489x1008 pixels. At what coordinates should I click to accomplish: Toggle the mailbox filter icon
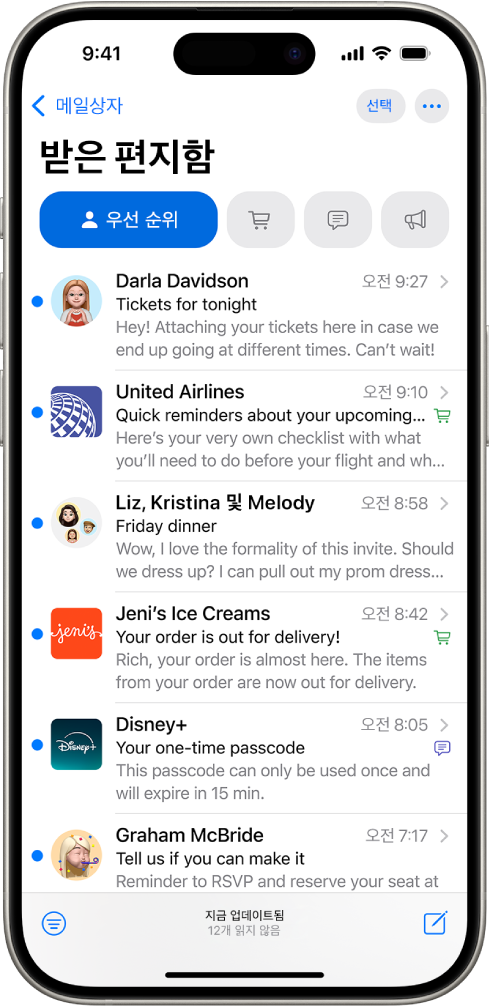54,924
